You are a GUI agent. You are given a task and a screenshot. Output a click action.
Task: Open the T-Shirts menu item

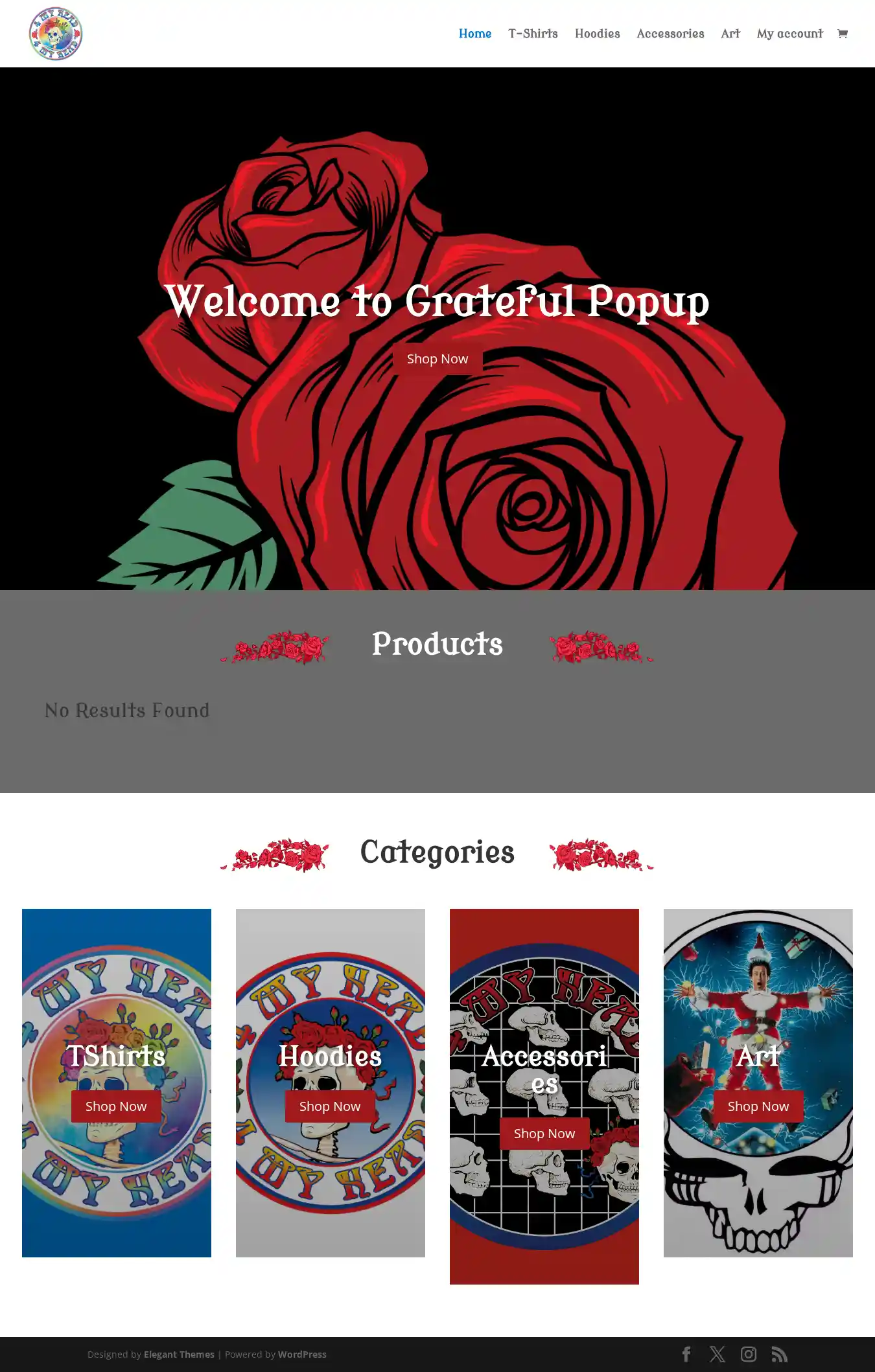(533, 34)
